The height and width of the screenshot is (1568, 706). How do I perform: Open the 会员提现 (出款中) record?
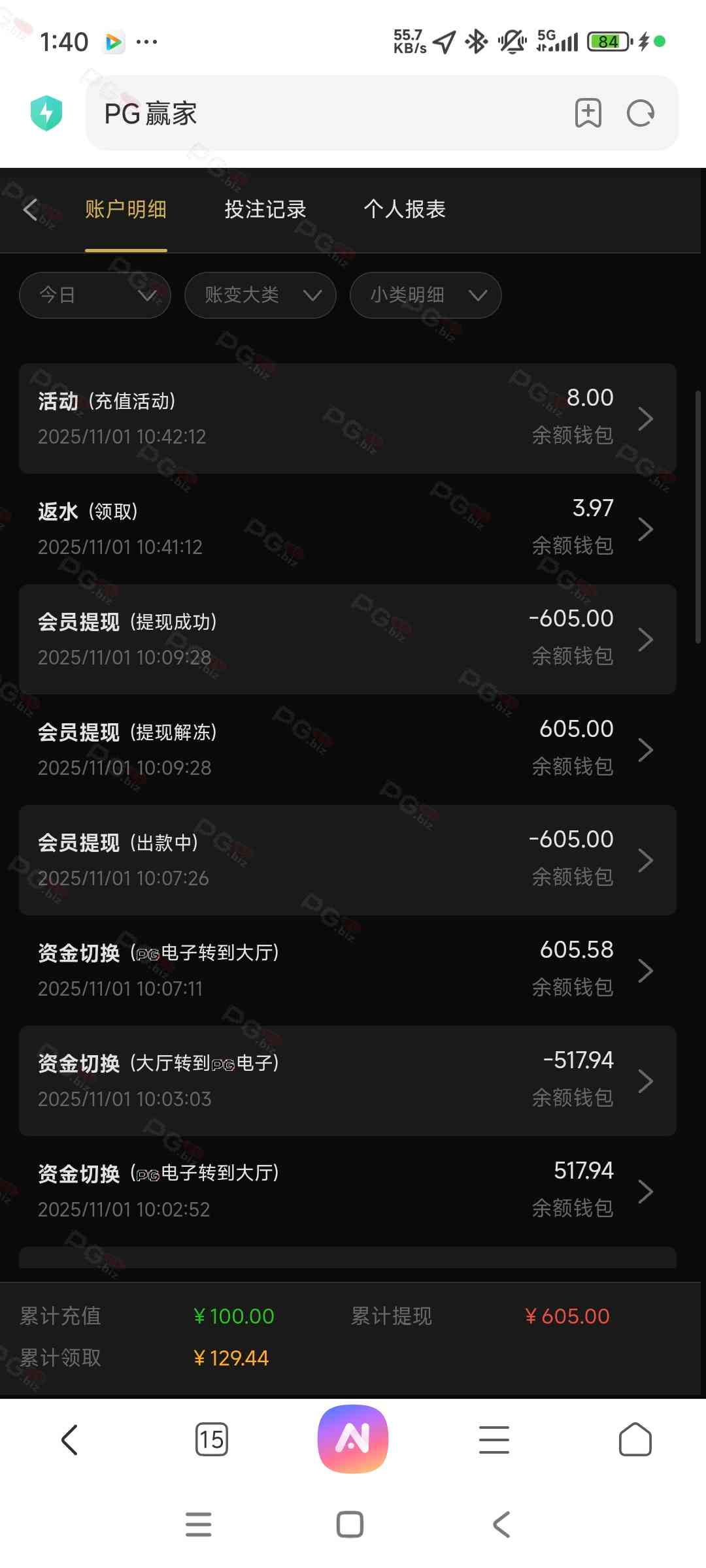click(x=347, y=860)
